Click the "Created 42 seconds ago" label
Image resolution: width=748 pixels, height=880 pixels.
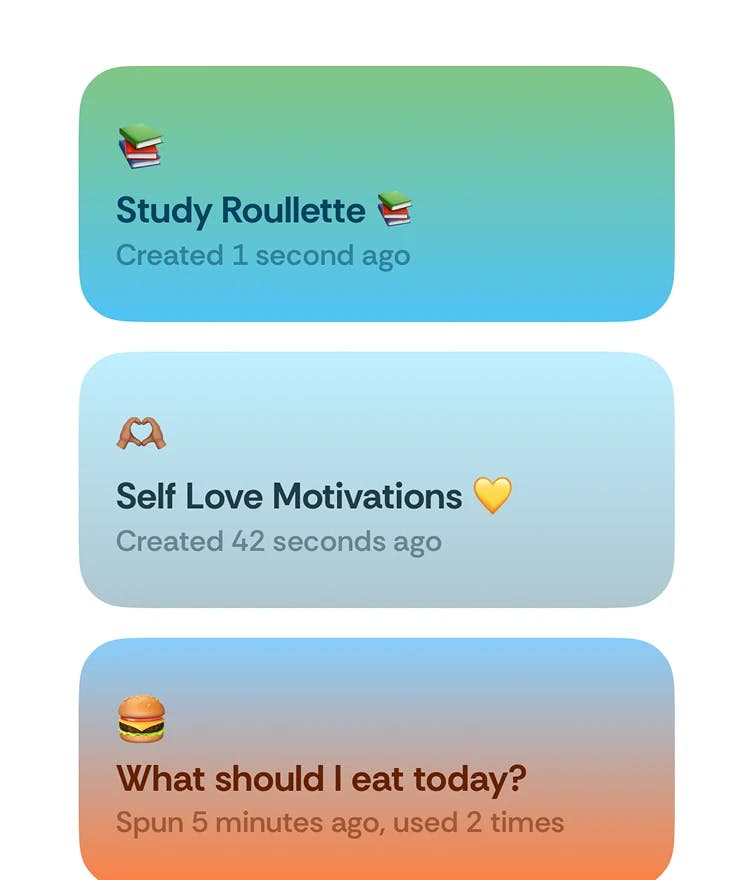click(x=280, y=541)
